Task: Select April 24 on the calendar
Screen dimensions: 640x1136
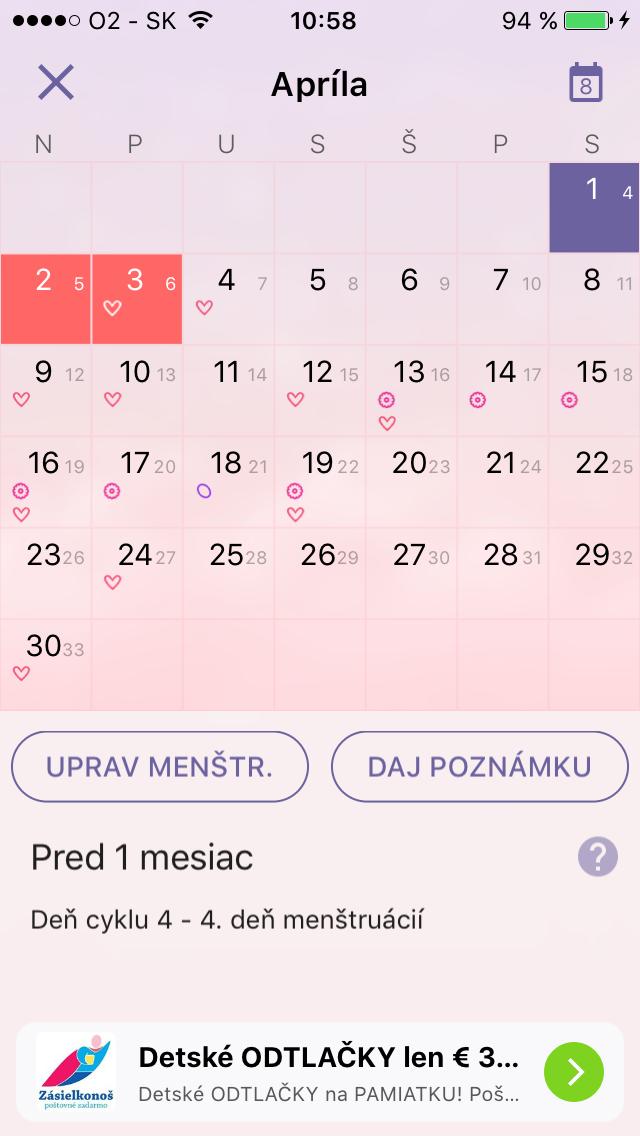Action: [137, 572]
